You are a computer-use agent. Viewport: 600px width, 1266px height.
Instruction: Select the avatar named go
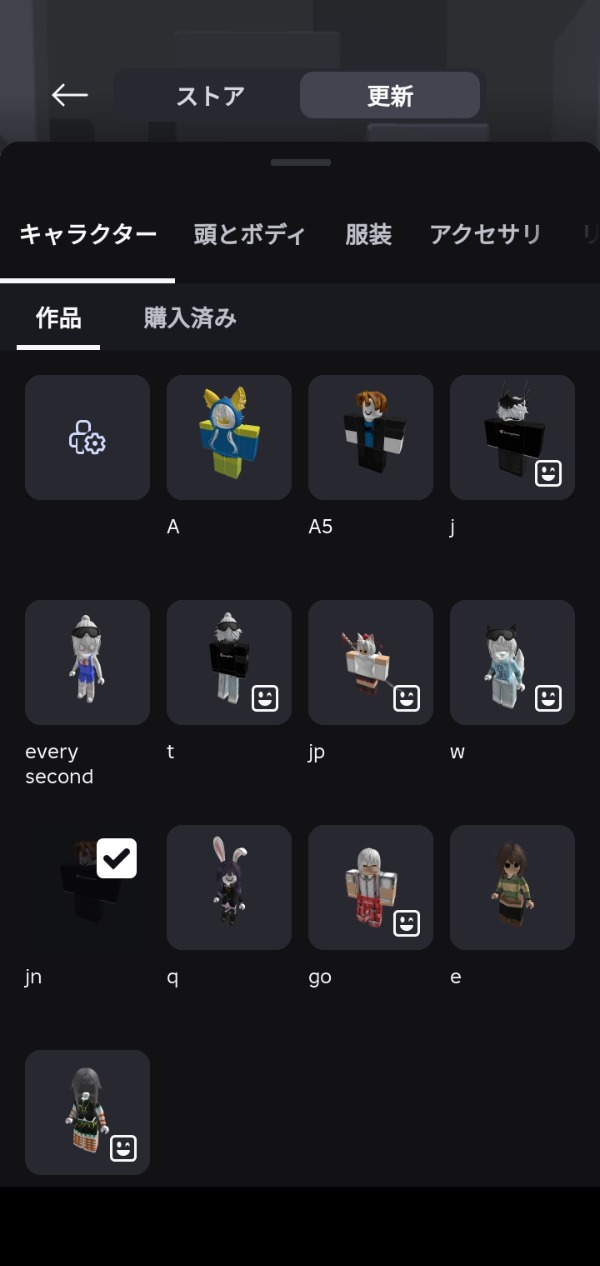[x=370, y=887]
